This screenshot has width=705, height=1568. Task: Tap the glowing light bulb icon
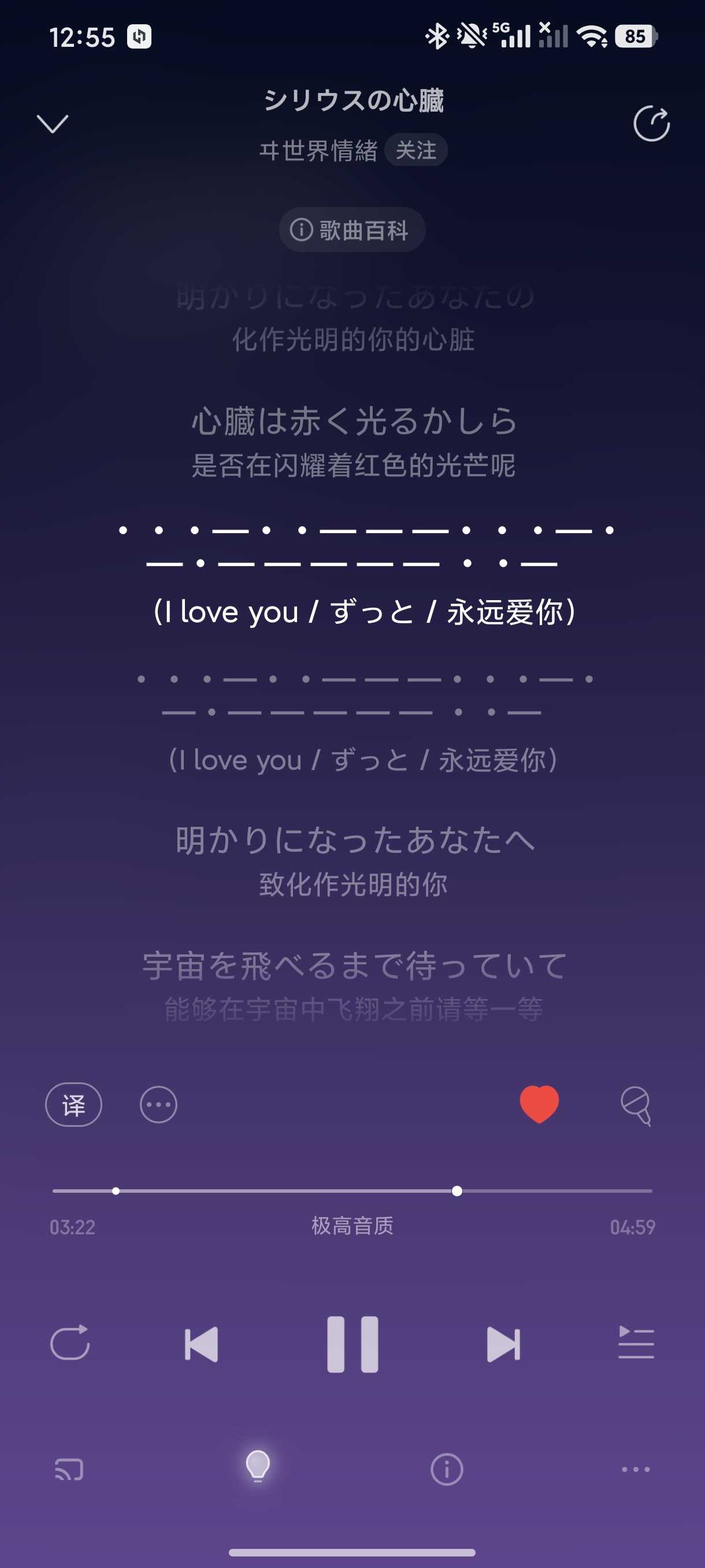pyautogui.click(x=257, y=1466)
